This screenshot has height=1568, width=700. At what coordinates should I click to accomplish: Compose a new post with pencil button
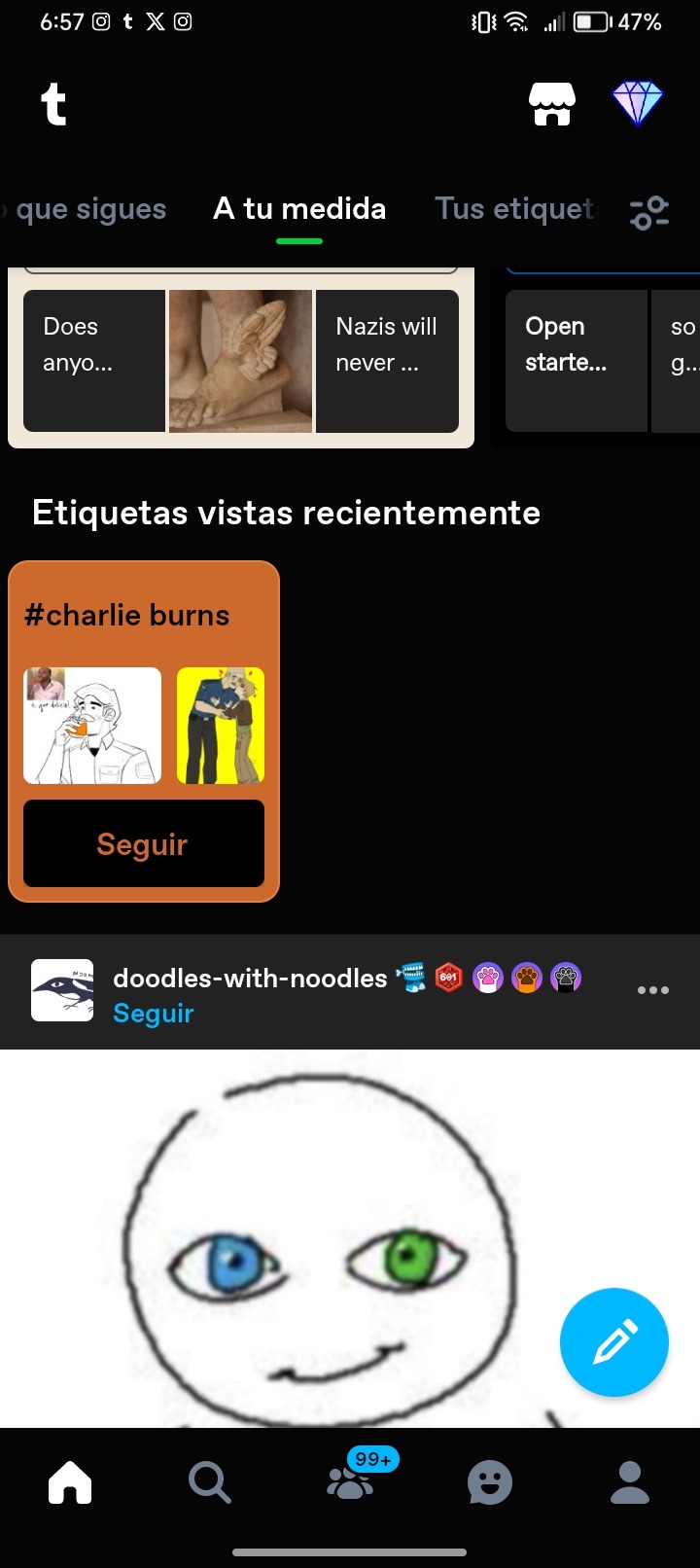tap(613, 1342)
